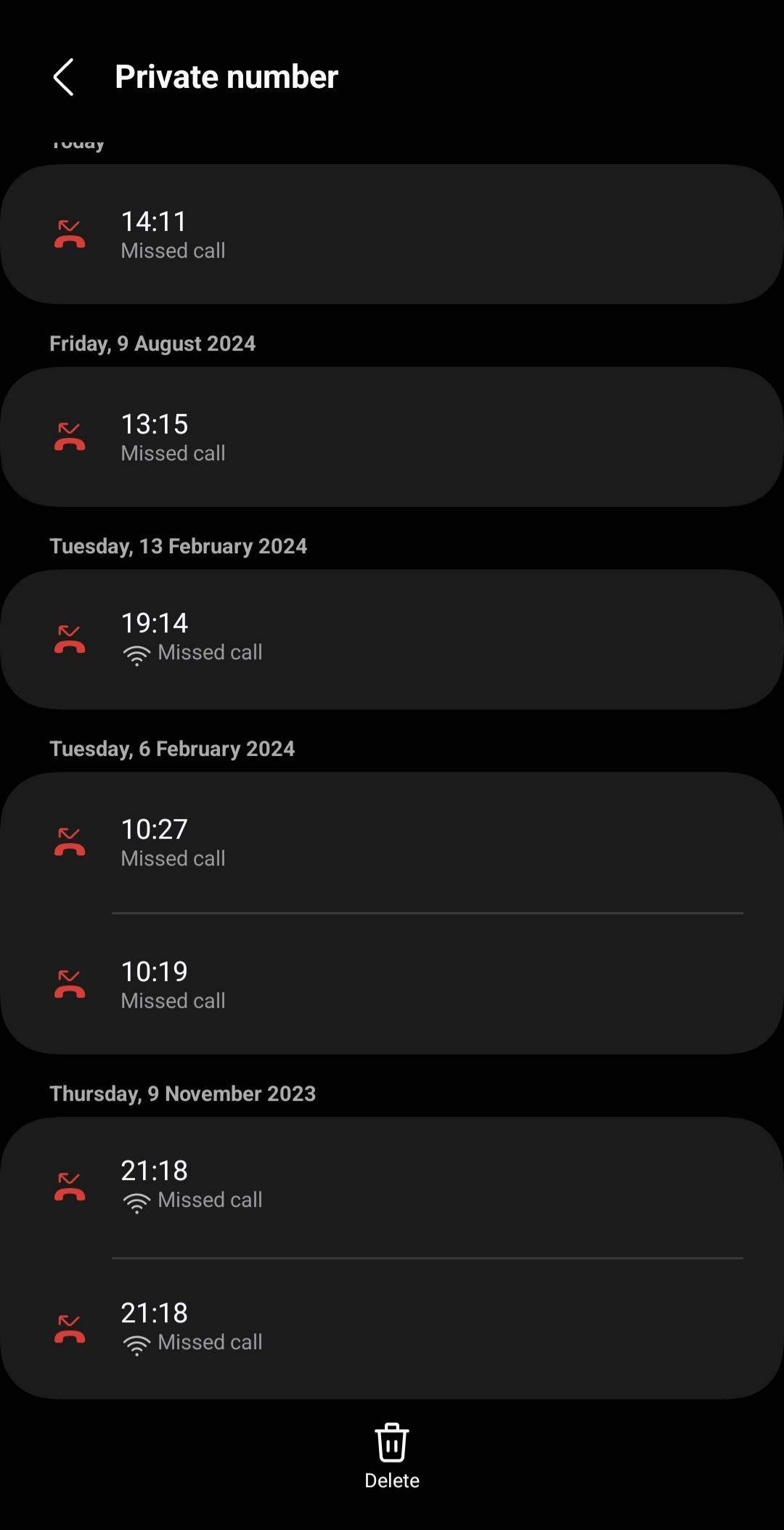Select the missed call icon beside 14:11
The width and height of the screenshot is (784, 1530).
(69, 232)
